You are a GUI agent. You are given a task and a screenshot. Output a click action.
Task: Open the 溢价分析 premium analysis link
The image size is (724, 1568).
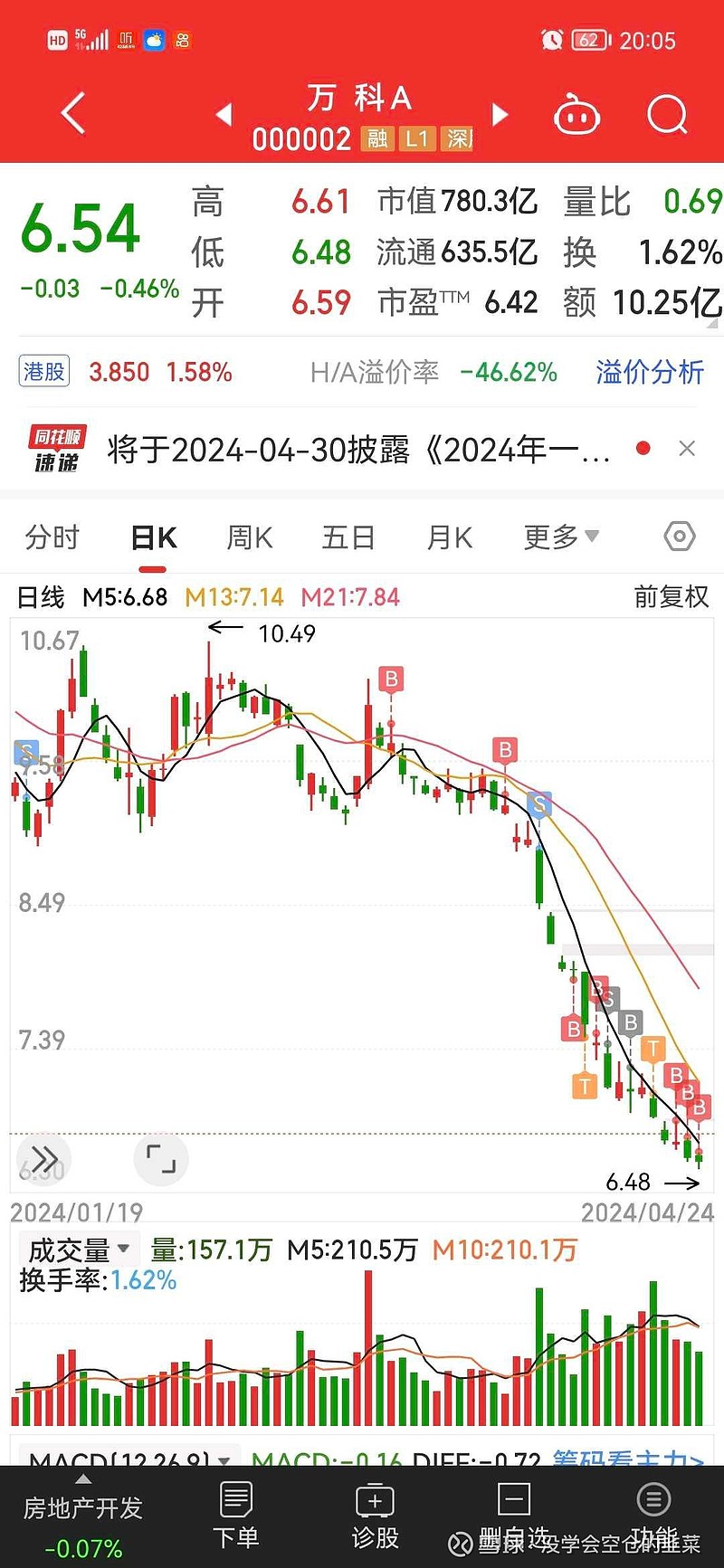tap(649, 372)
